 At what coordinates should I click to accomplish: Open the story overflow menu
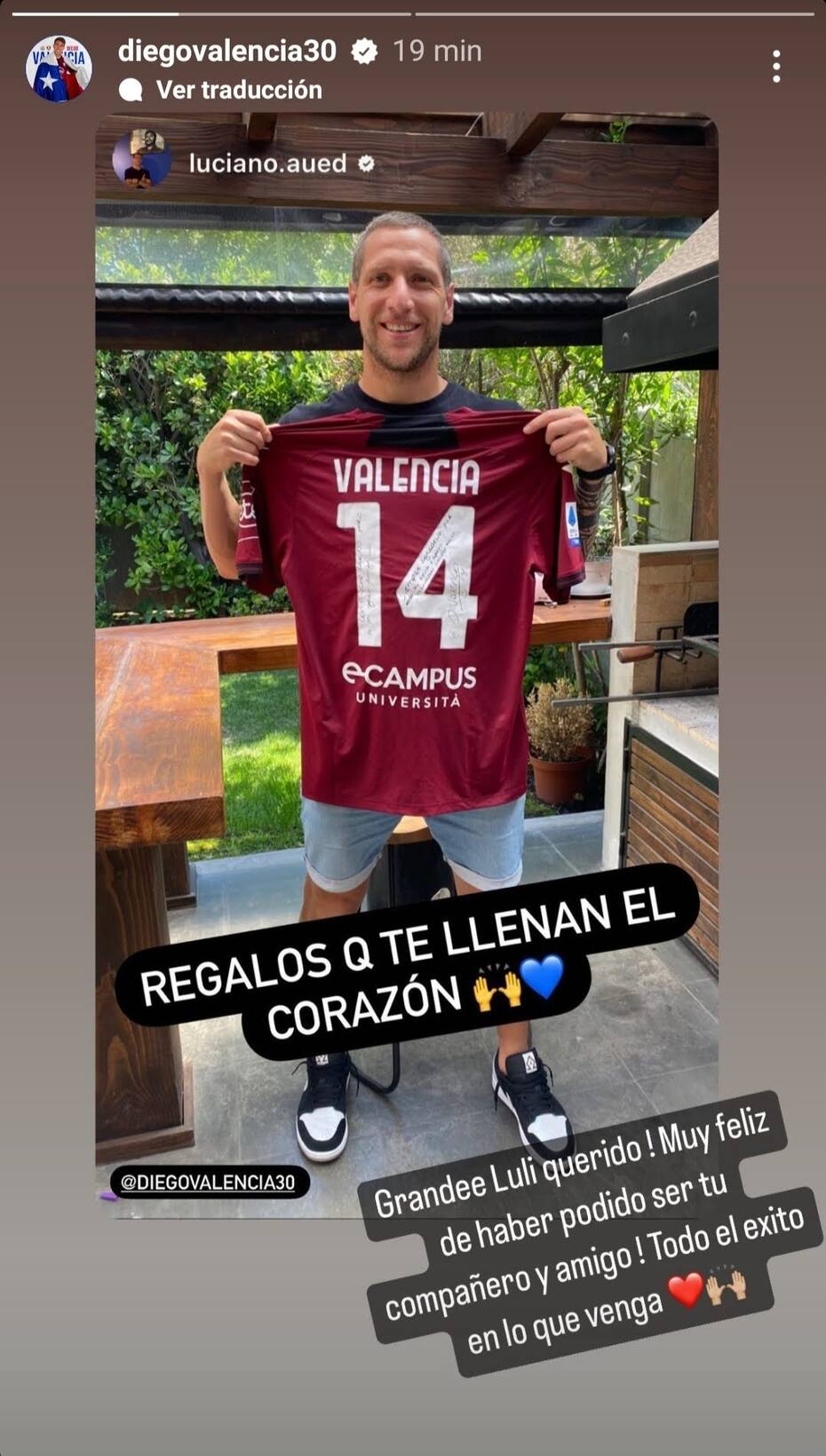tap(776, 67)
